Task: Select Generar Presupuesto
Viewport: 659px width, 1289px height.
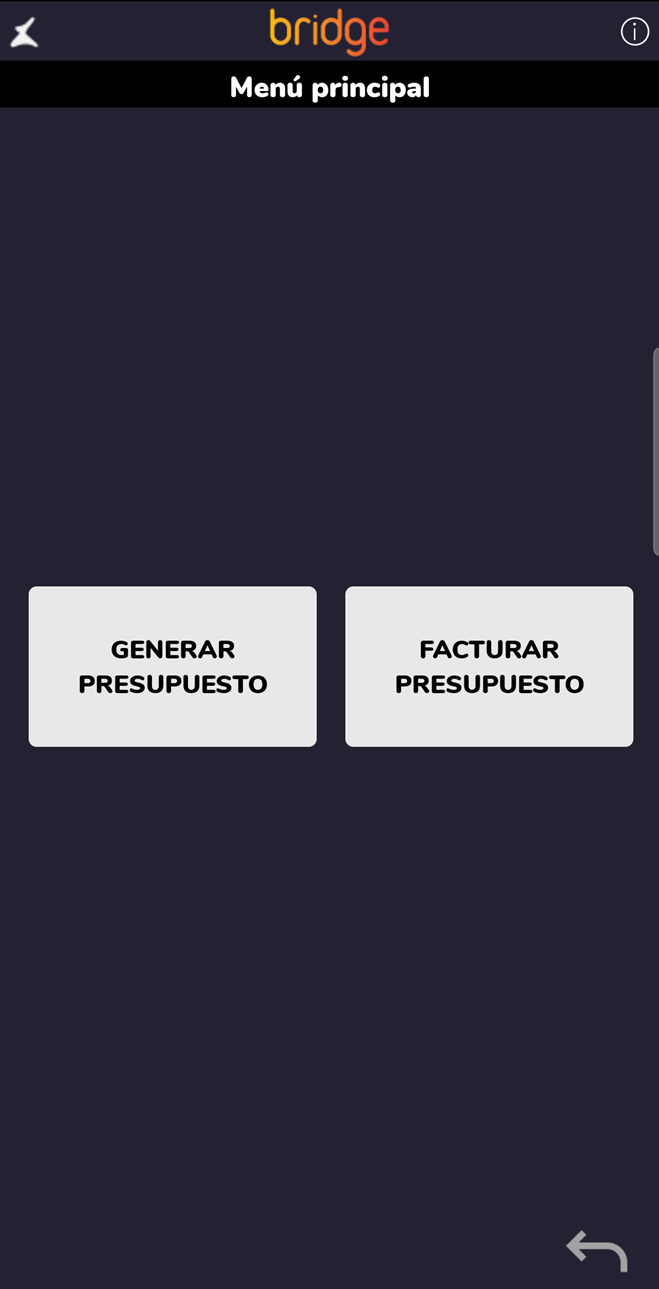Action: pos(172,666)
